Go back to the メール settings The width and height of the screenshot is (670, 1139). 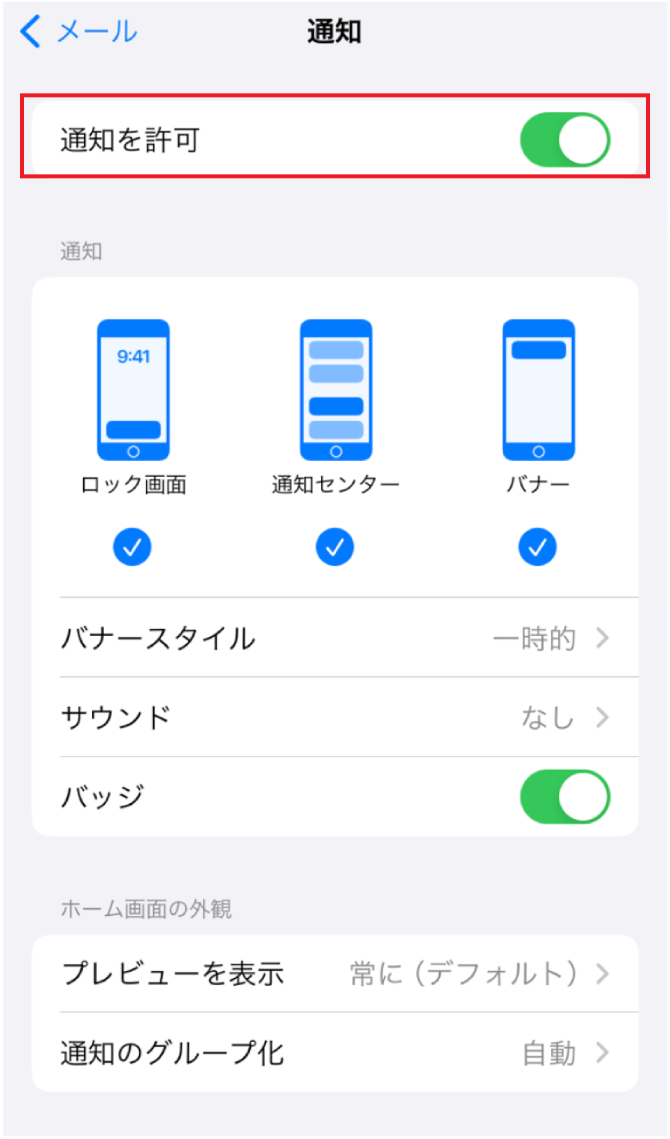[78, 32]
